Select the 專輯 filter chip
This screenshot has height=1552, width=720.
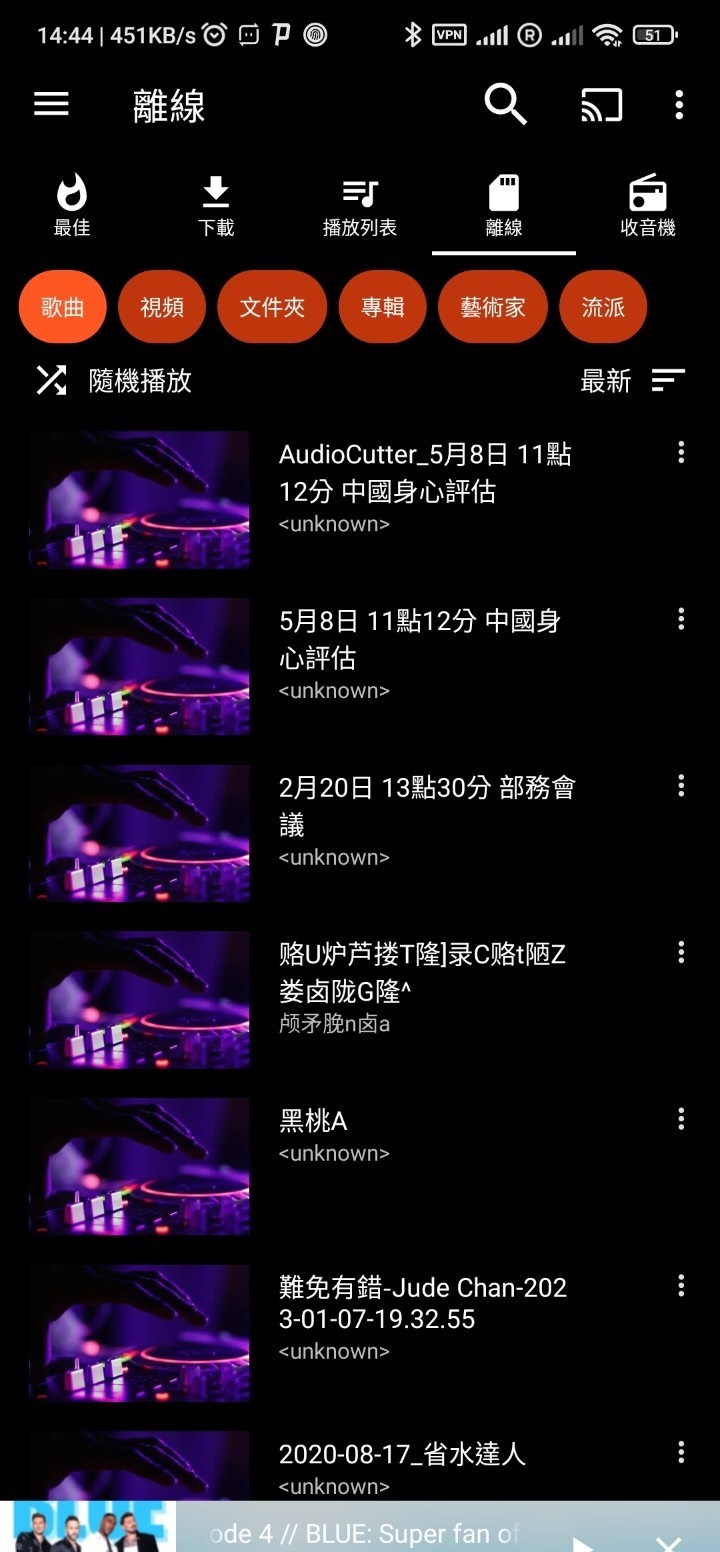tap(382, 307)
